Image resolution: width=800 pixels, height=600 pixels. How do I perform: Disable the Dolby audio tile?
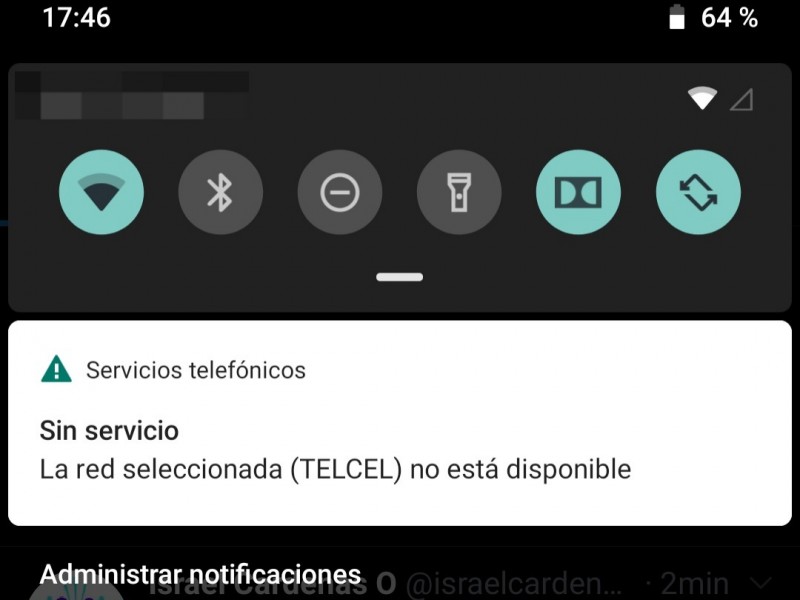578,192
